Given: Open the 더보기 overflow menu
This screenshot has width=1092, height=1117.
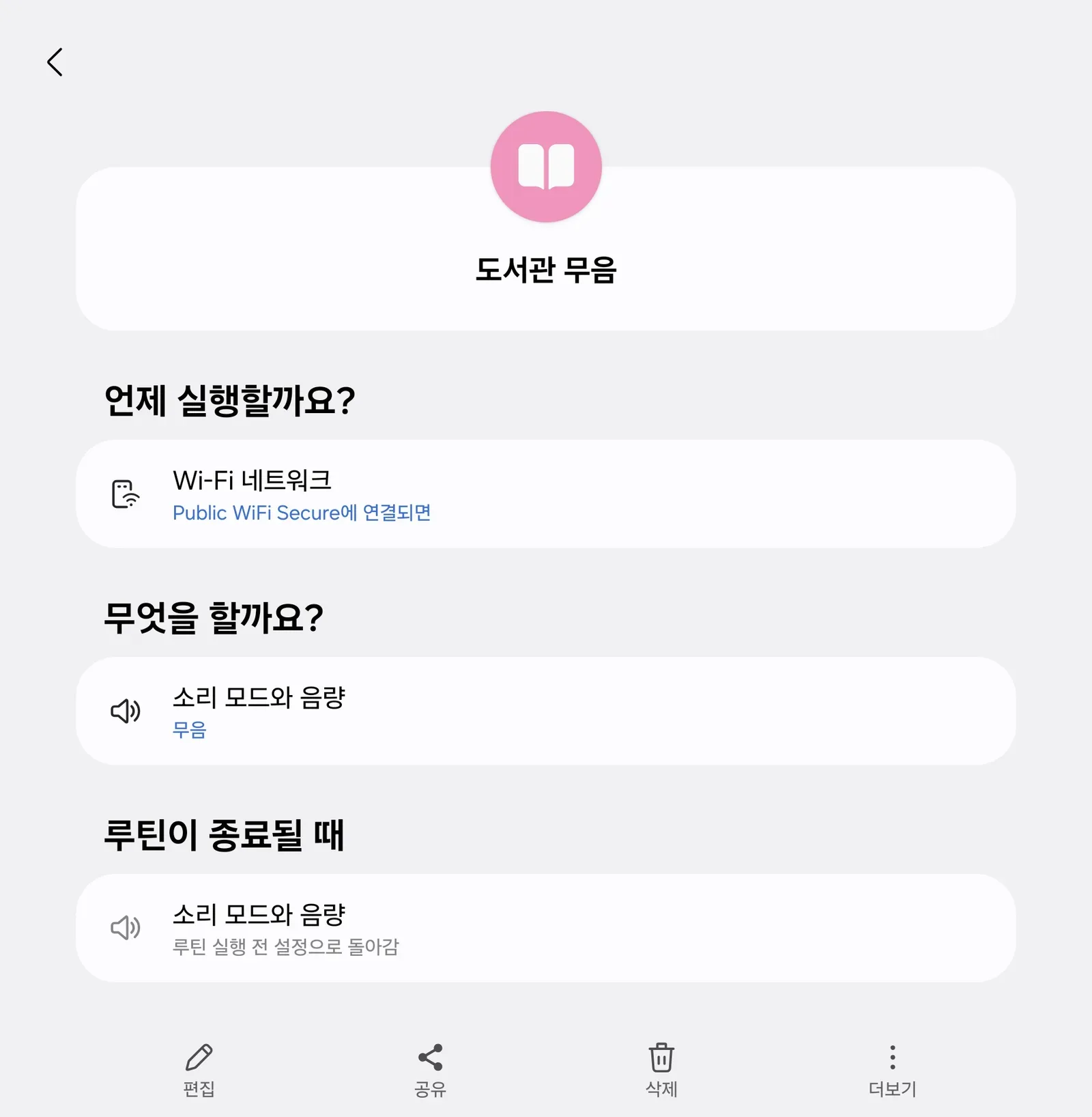Looking at the screenshot, I should tap(892, 1070).
